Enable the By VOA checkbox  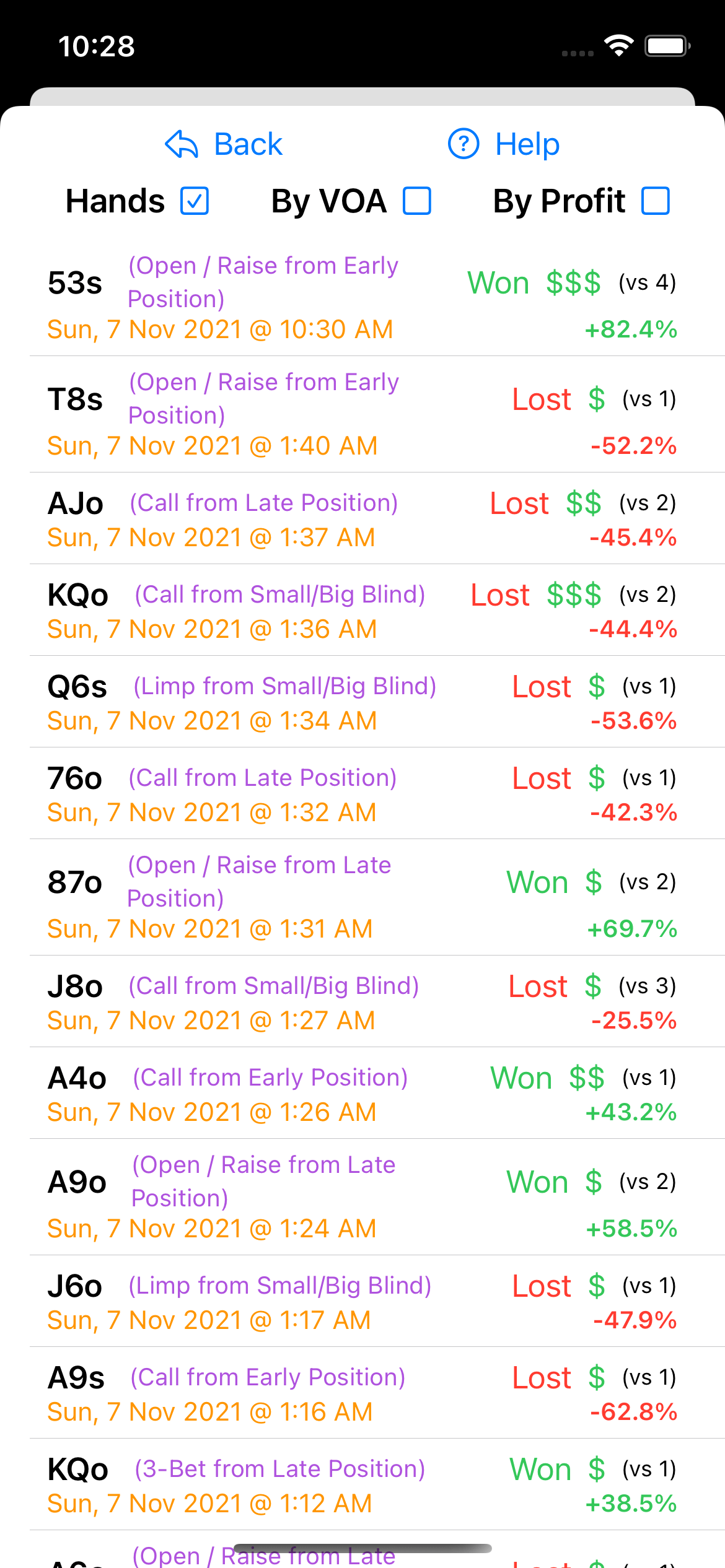coord(417,201)
